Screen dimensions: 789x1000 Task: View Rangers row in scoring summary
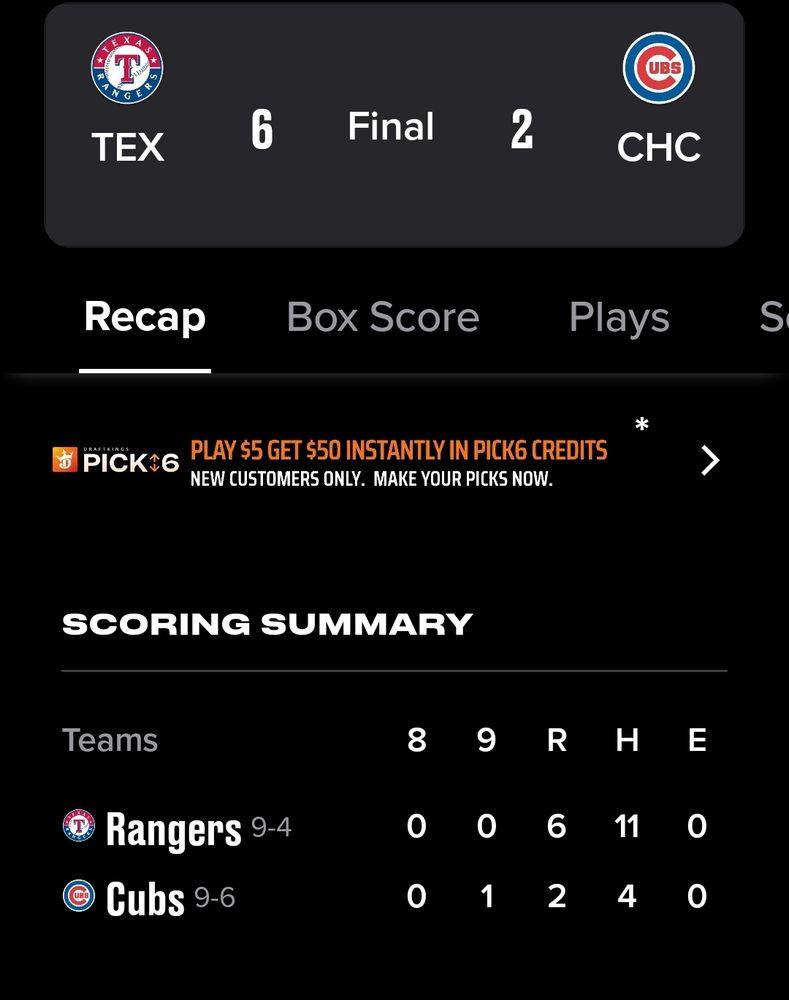click(x=174, y=828)
